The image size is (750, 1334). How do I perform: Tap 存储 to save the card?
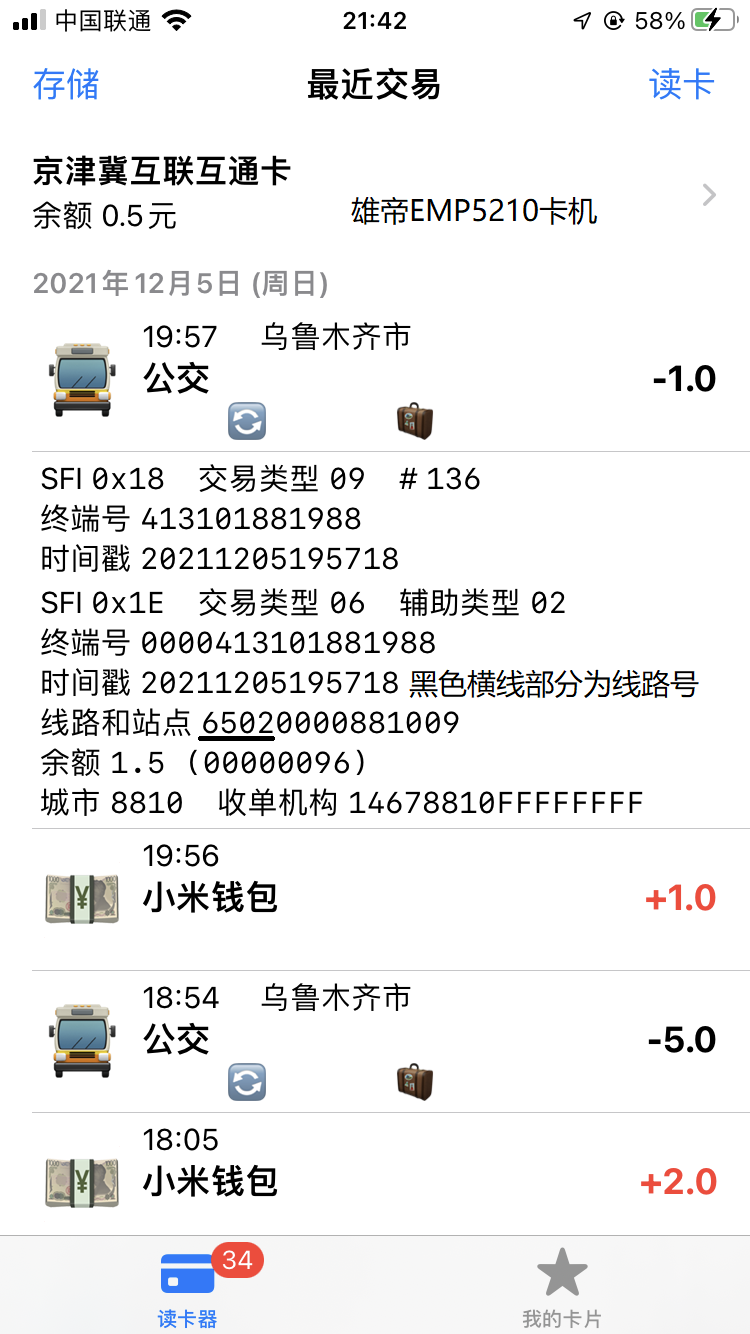66,84
